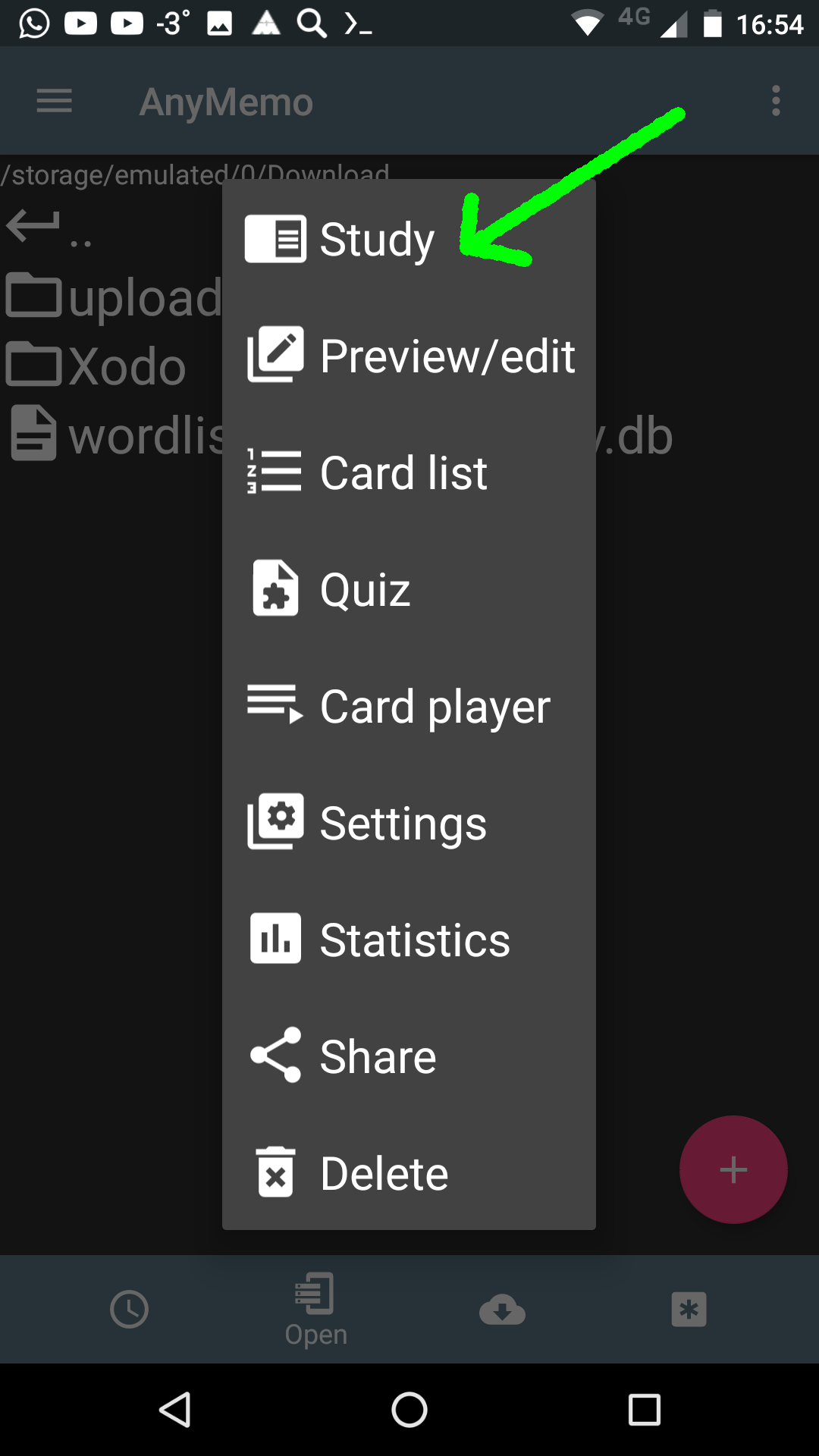Go to the home screen
Image resolution: width=819 pixels, height=1456 pixels.
409,1410
